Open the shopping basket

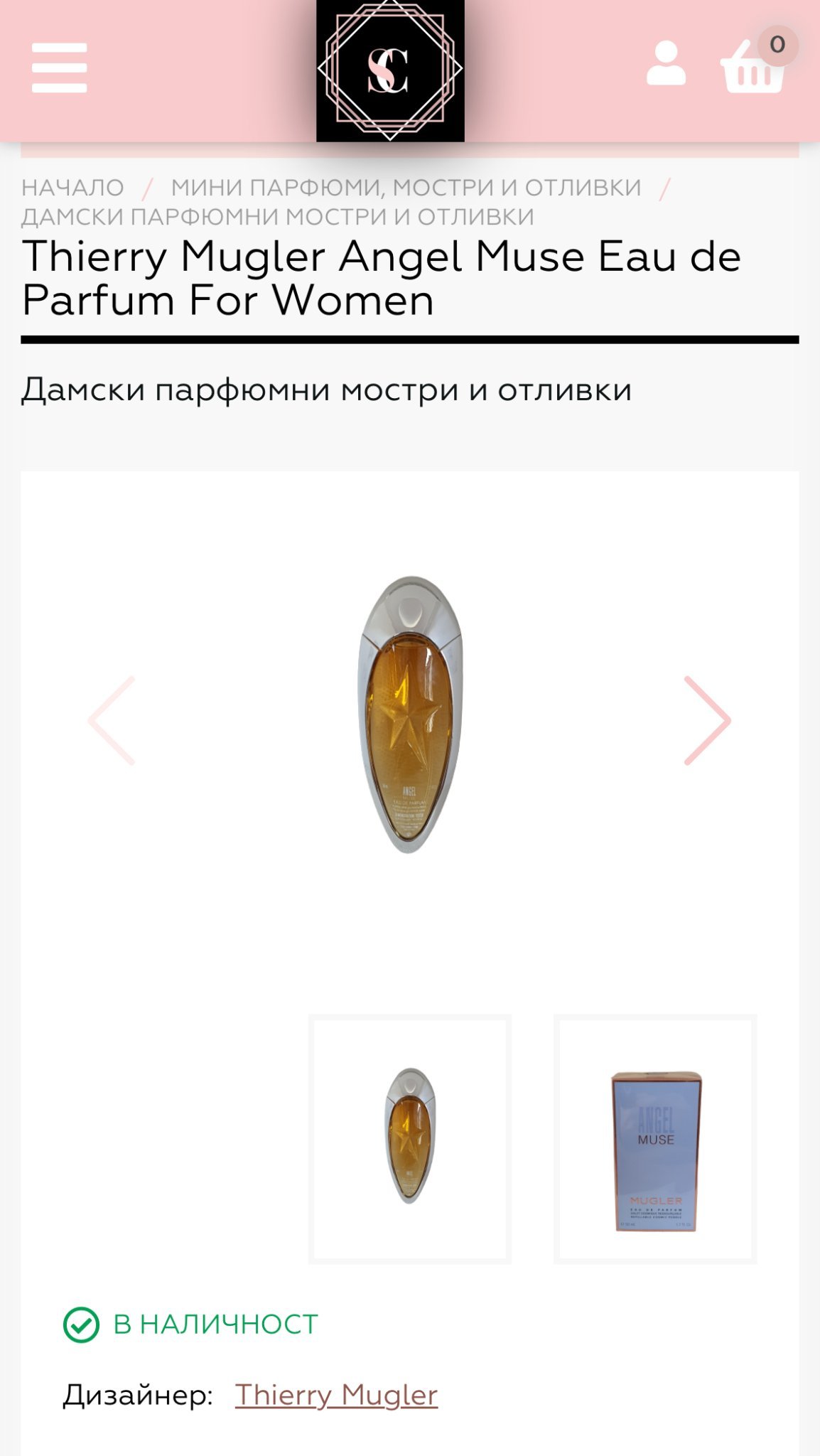(753, 68)
